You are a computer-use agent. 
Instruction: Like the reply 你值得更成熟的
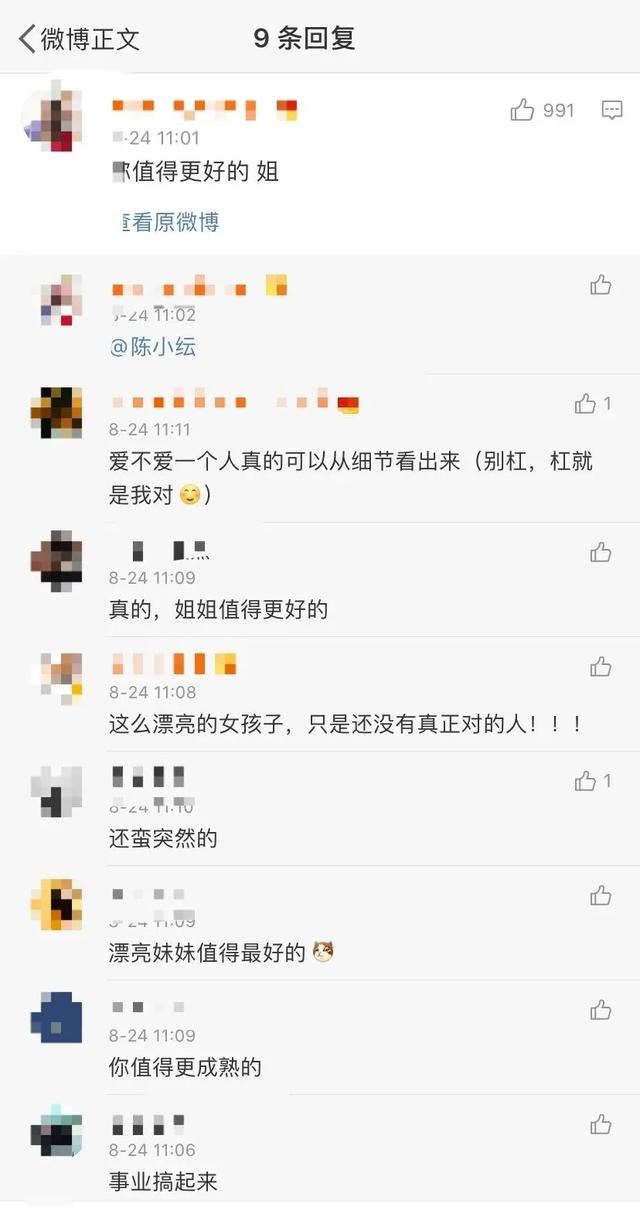(x=600, y=1010)
